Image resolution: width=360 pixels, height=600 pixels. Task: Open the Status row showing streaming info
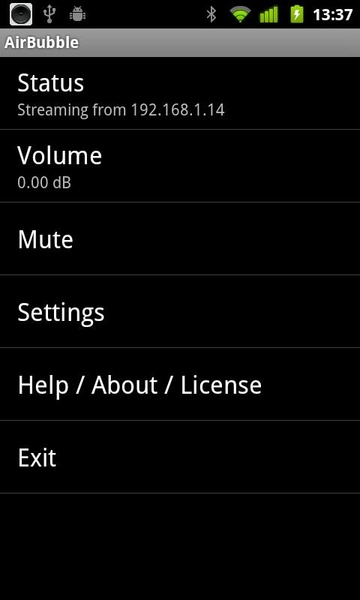click(180, 93)
